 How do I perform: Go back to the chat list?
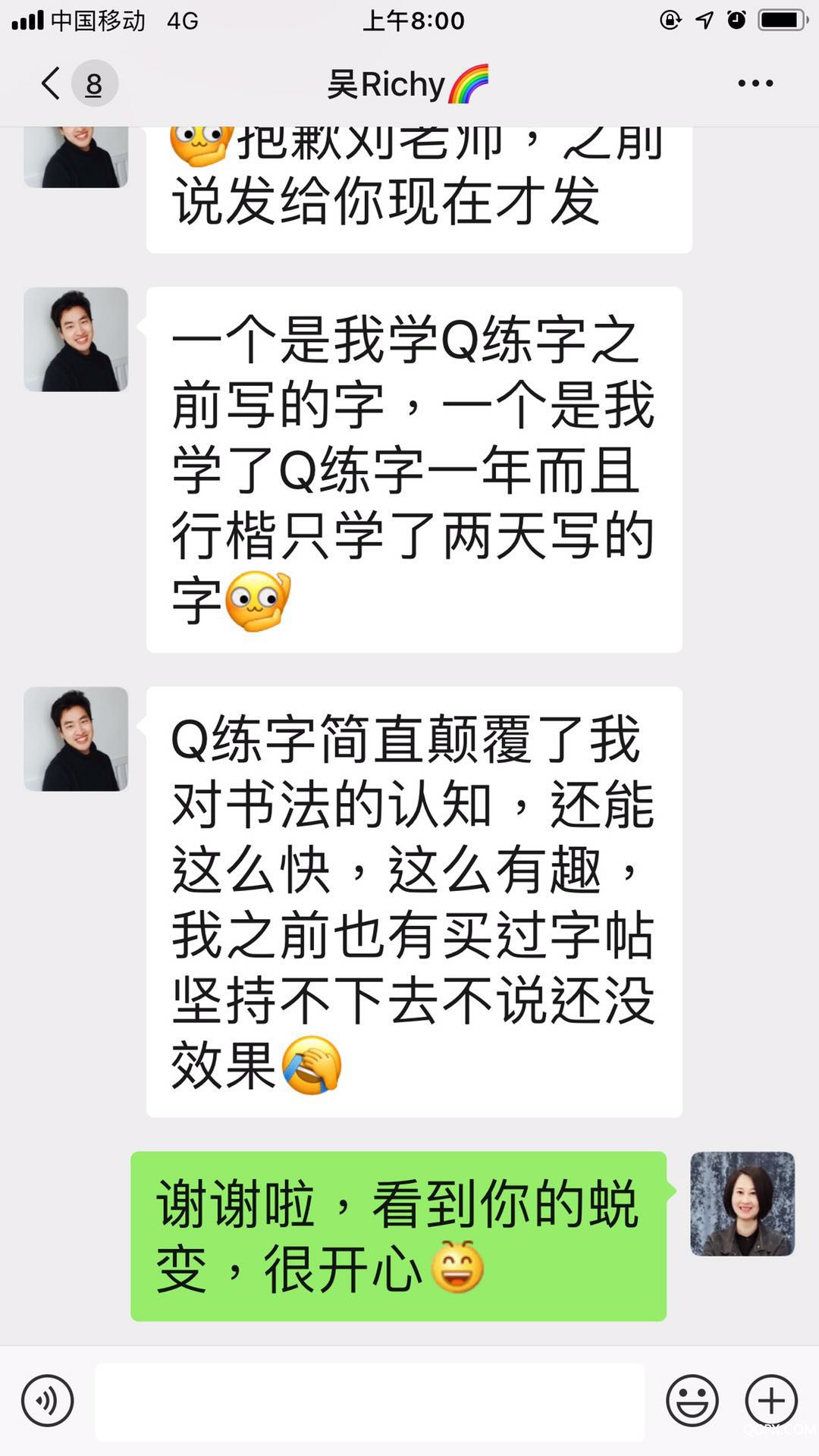coord(52,83)
